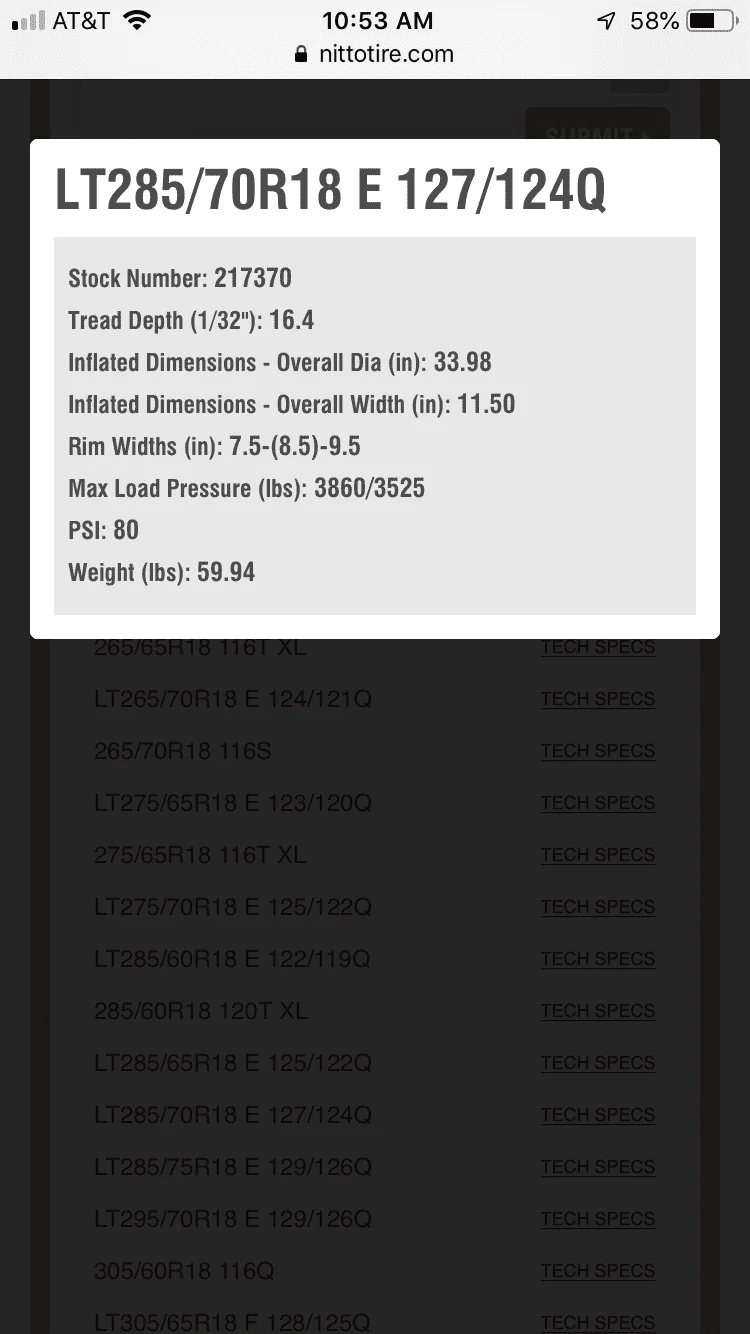Open TECH SPECS for LT285/75R18 E 129/126Q

coord(598,1167)
